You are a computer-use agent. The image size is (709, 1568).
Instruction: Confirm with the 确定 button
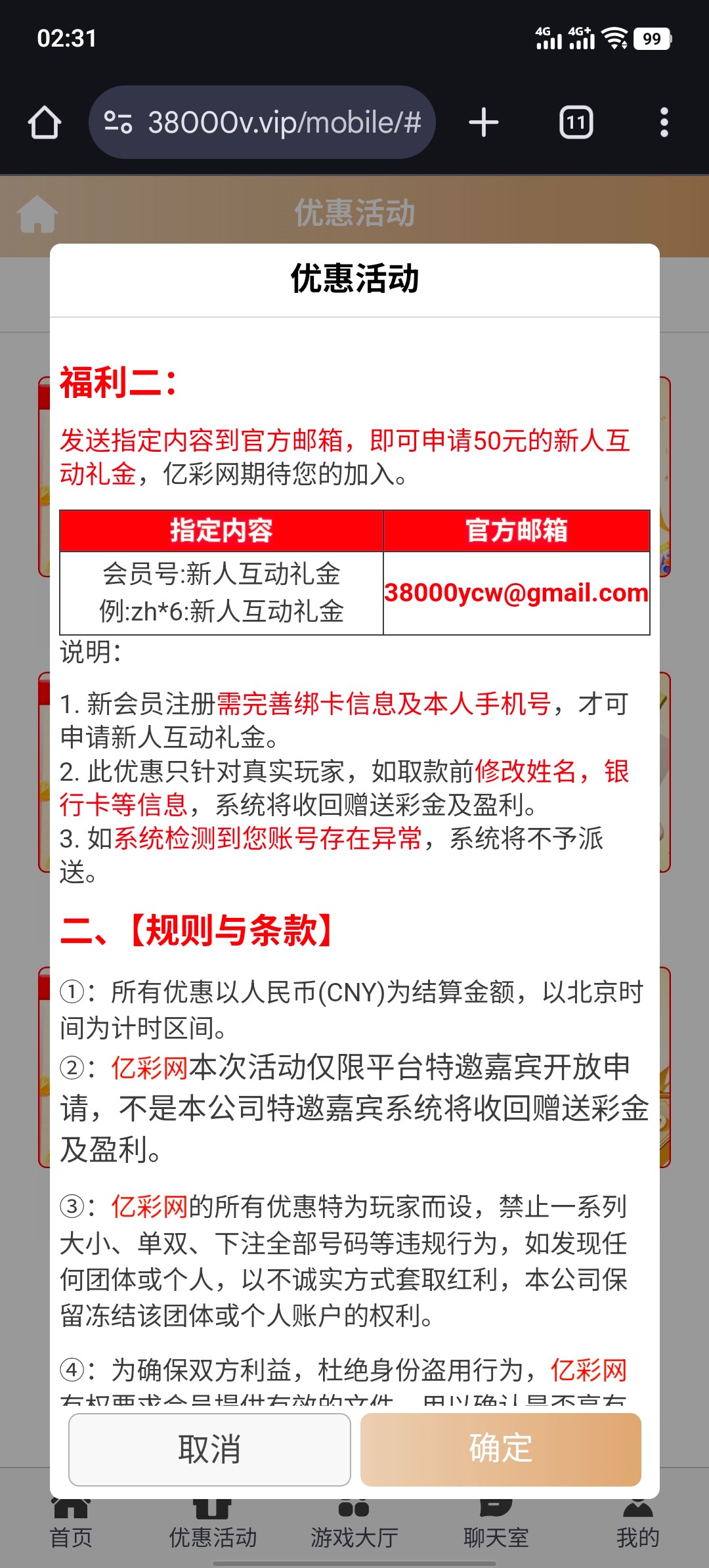[x=500, y=1449]
